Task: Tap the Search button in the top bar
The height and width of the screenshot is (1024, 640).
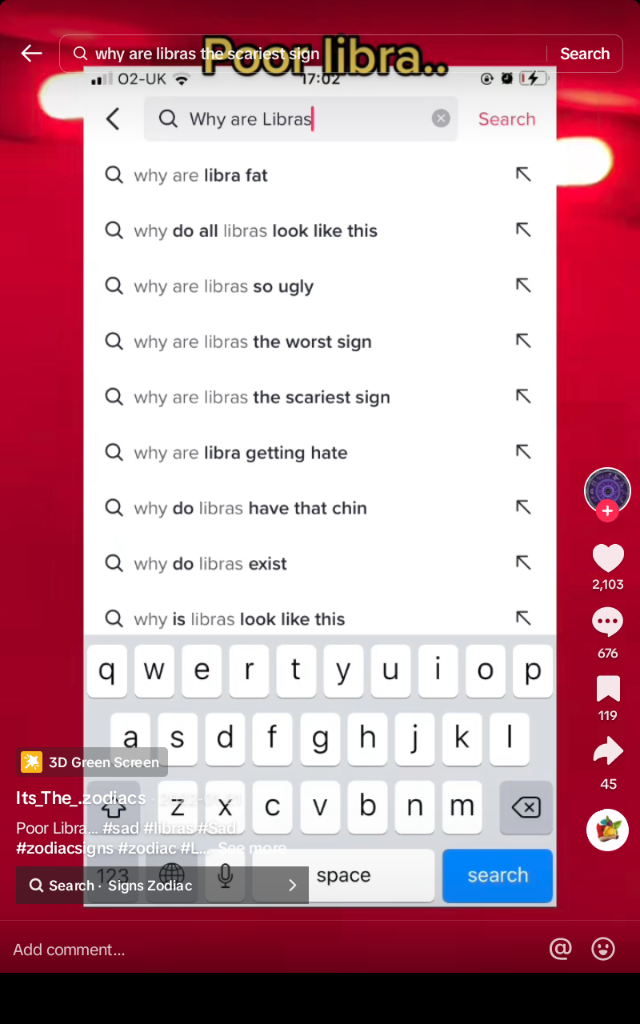Action: point(584,54)
